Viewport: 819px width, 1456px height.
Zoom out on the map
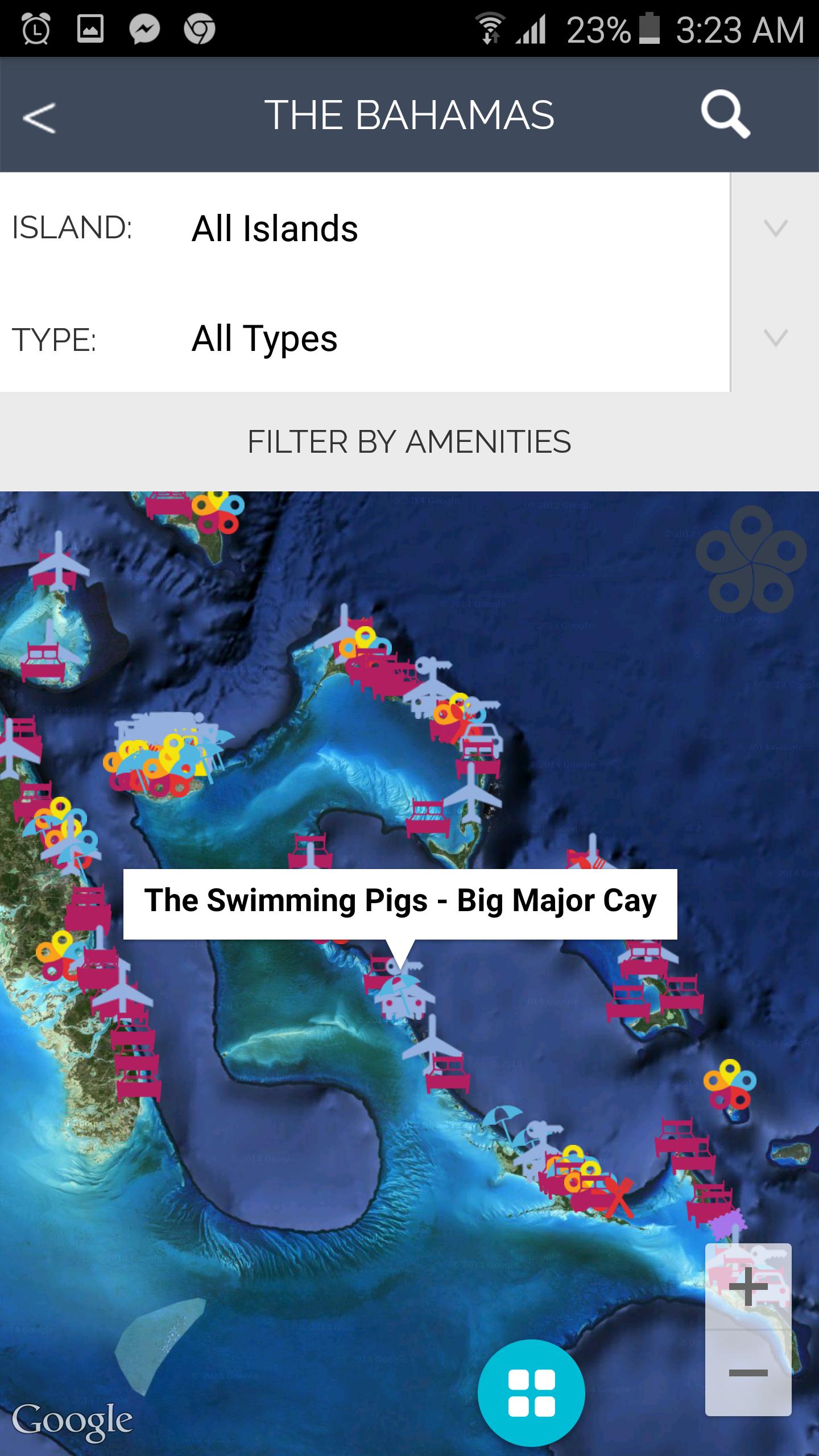pyautogui.click(x=748, y=1372)
